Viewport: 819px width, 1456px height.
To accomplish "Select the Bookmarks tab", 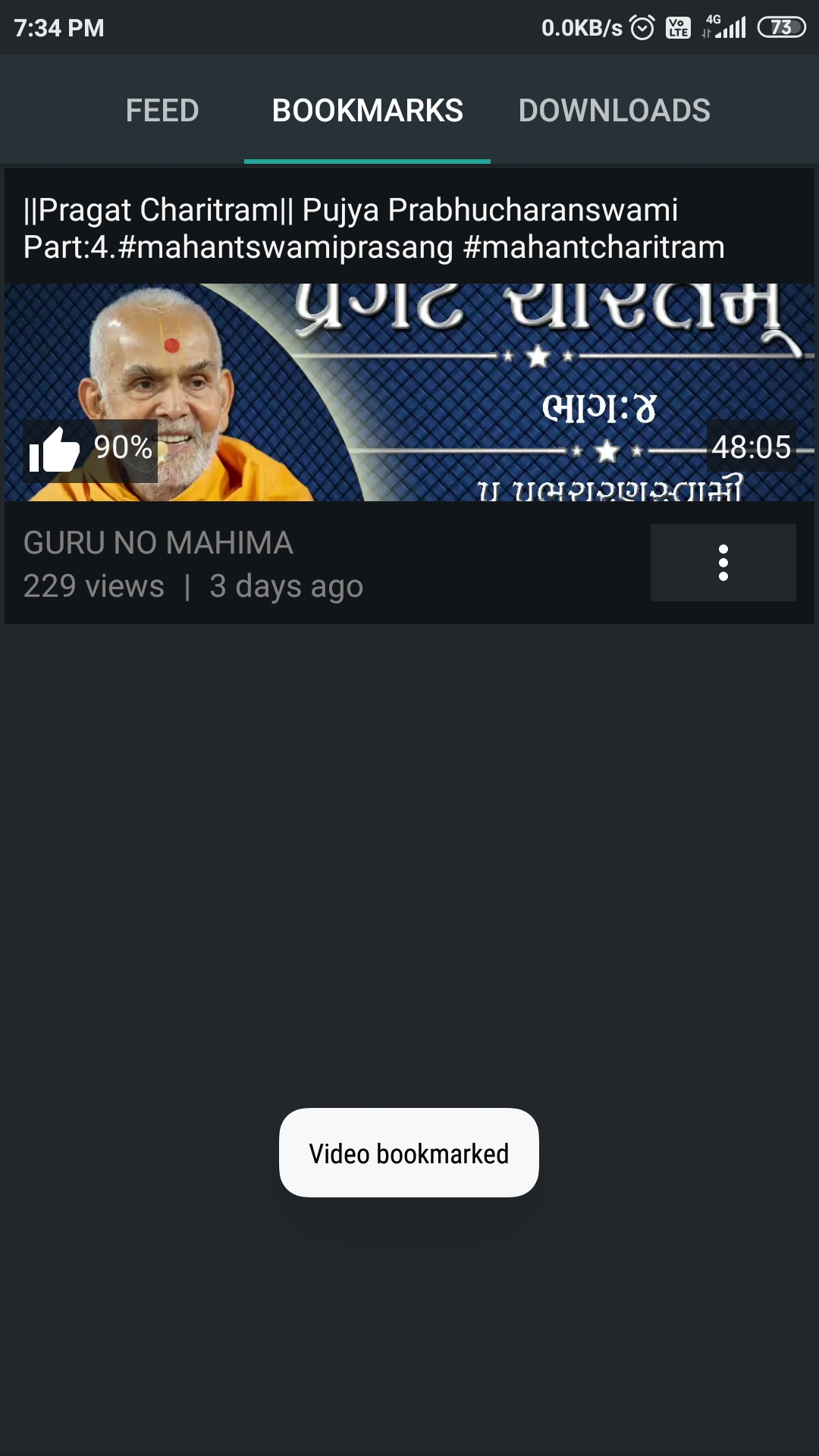I will tap(367, 111).
